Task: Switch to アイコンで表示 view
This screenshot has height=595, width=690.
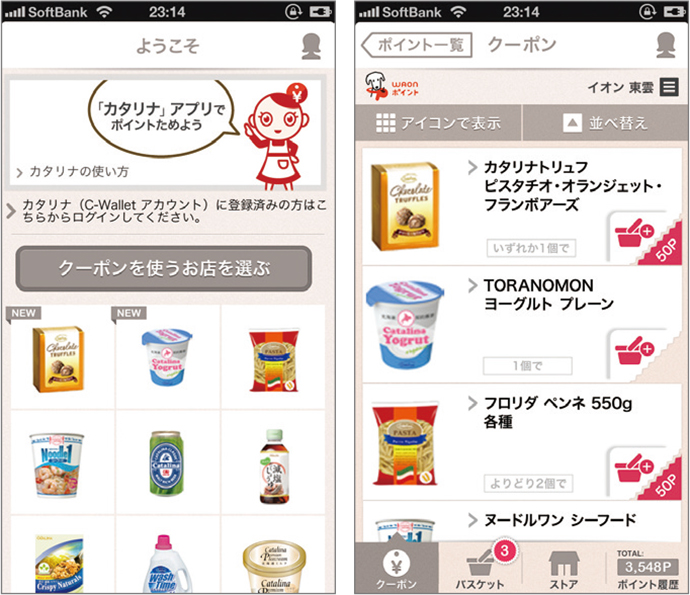Action: [x=438, y=124]
